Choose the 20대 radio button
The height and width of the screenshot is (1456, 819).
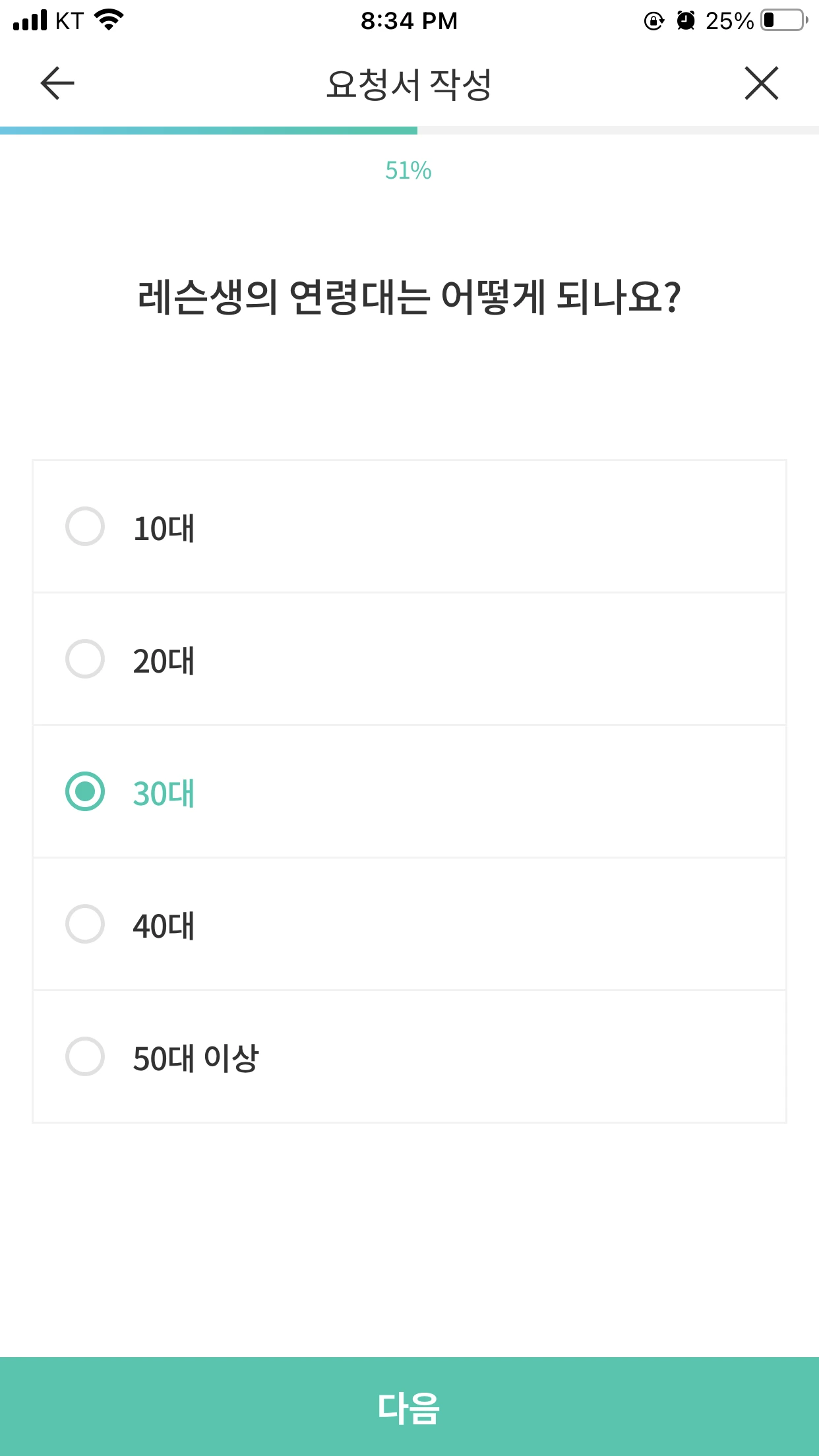click(85, 659)
